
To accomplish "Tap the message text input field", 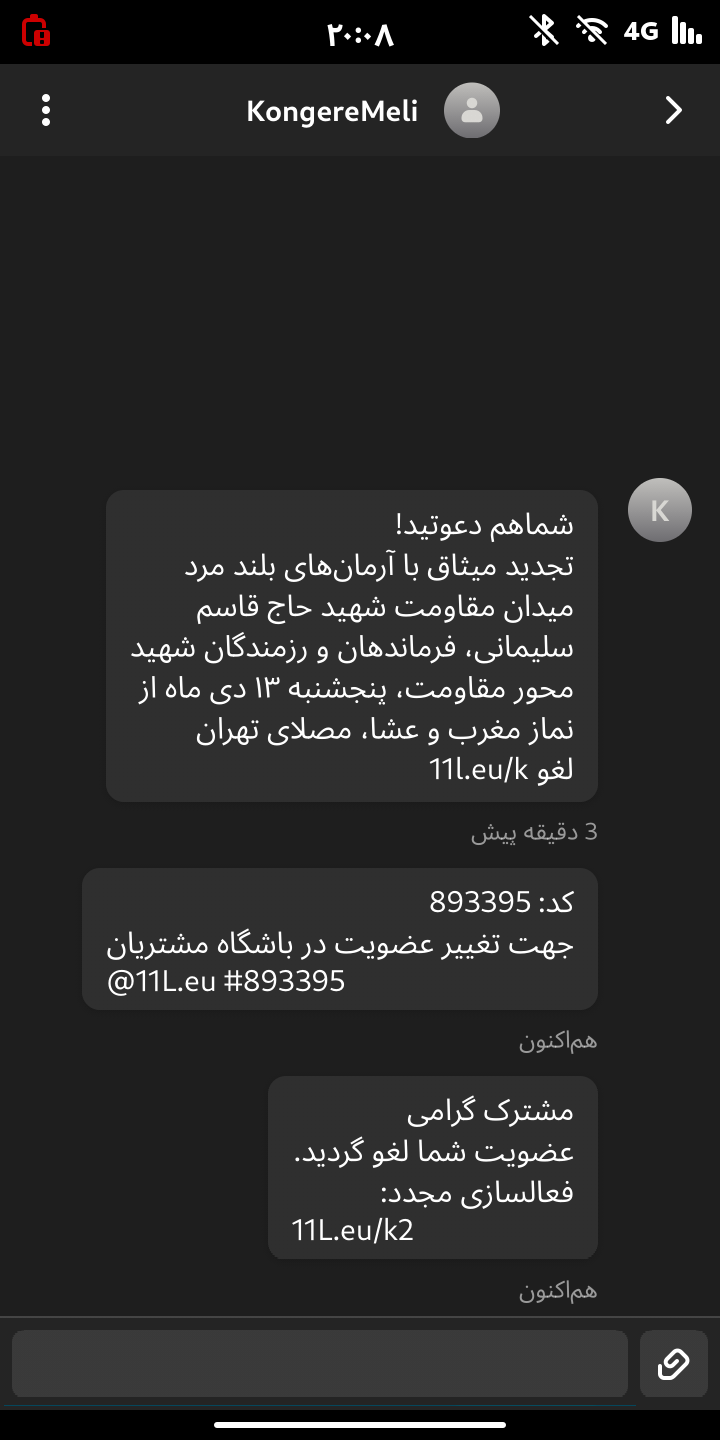I will 320,1363.
